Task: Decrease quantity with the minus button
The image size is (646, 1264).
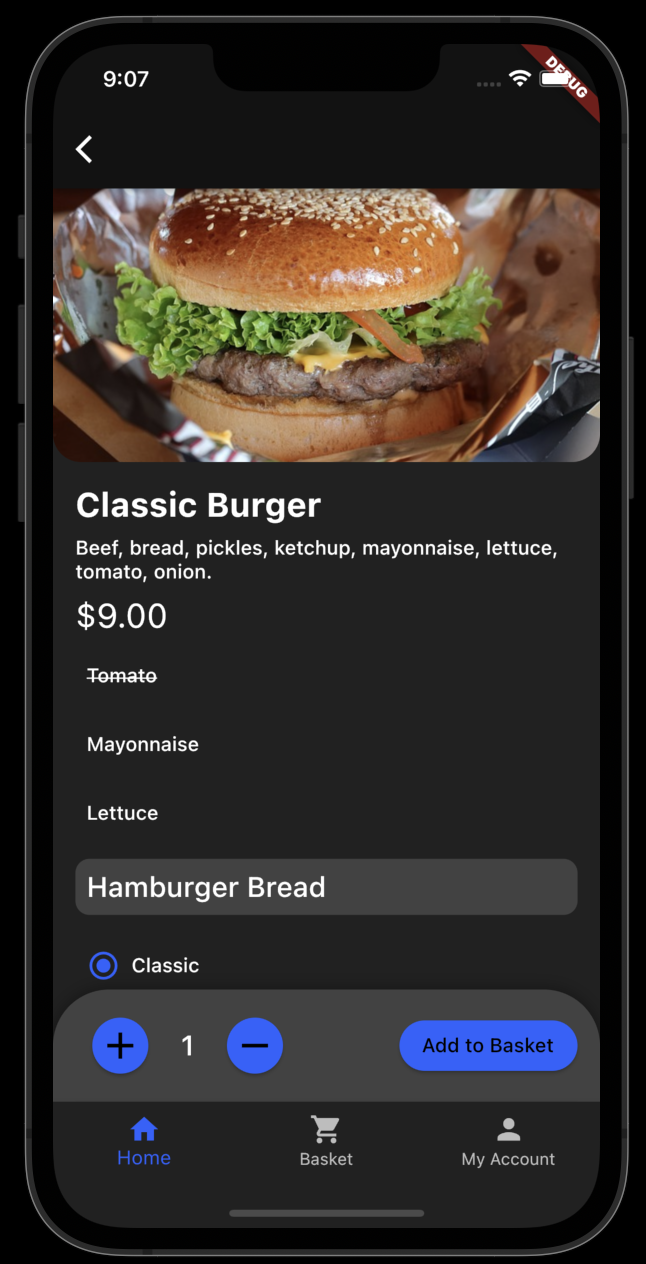Action: click(255, 1046)
